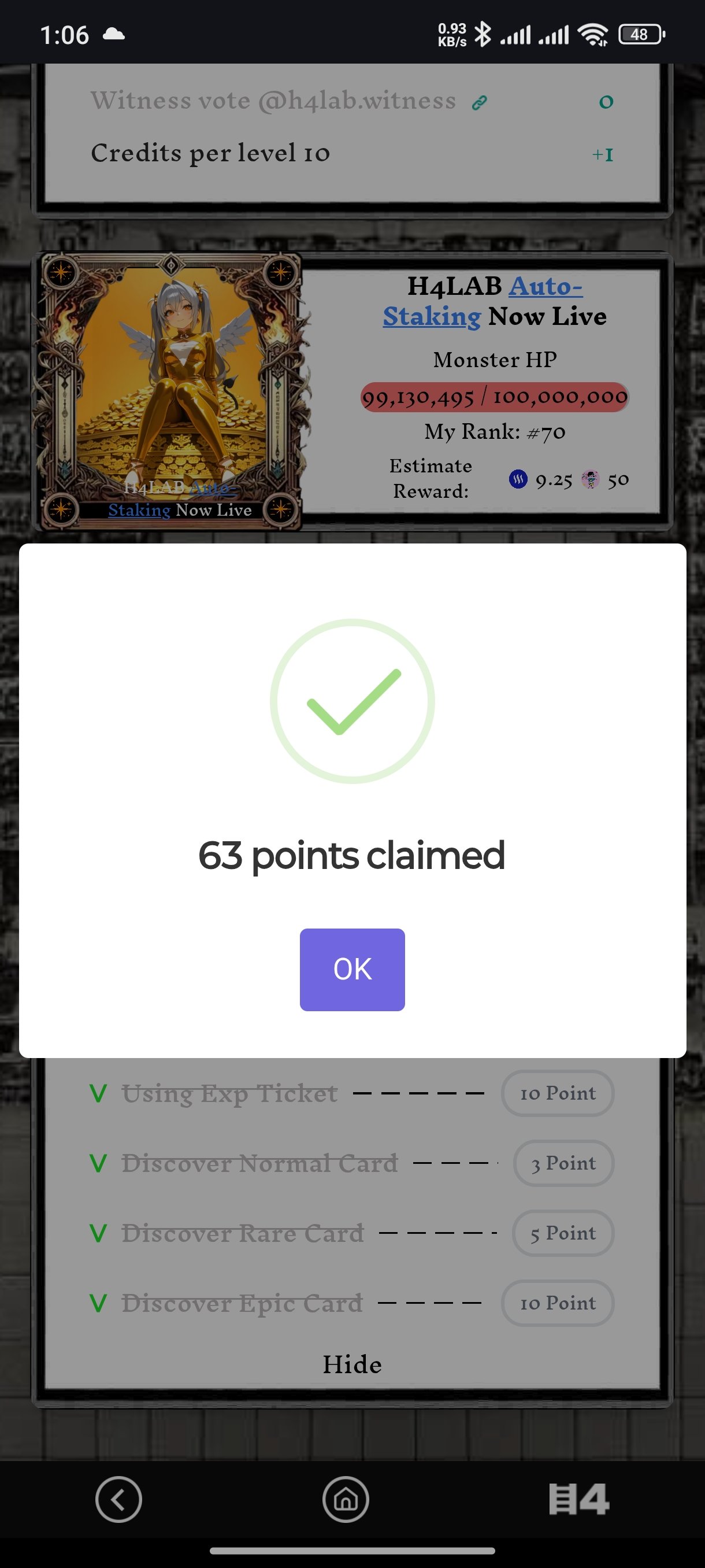Collapse the task list with Hide

click(x=351, y=1364)
